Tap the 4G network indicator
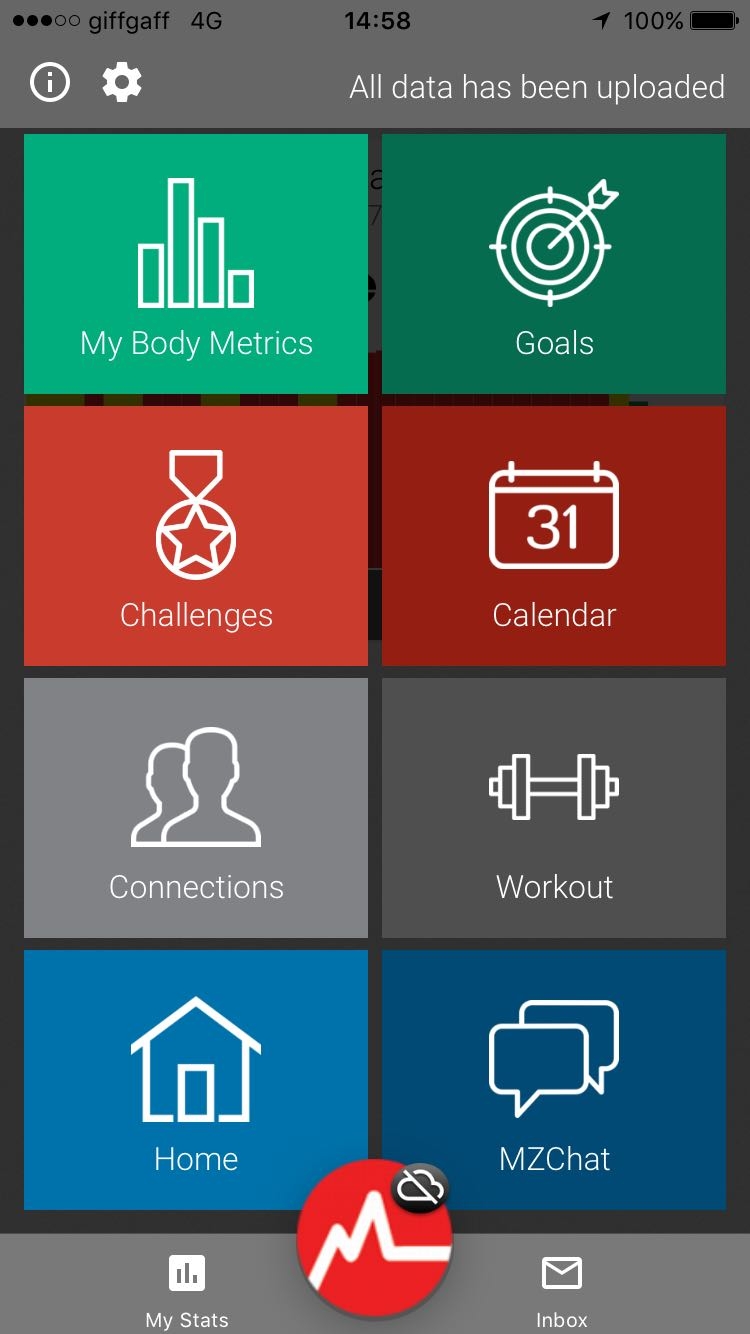This screenshot has width=750, height=1334. click(203, 19)
